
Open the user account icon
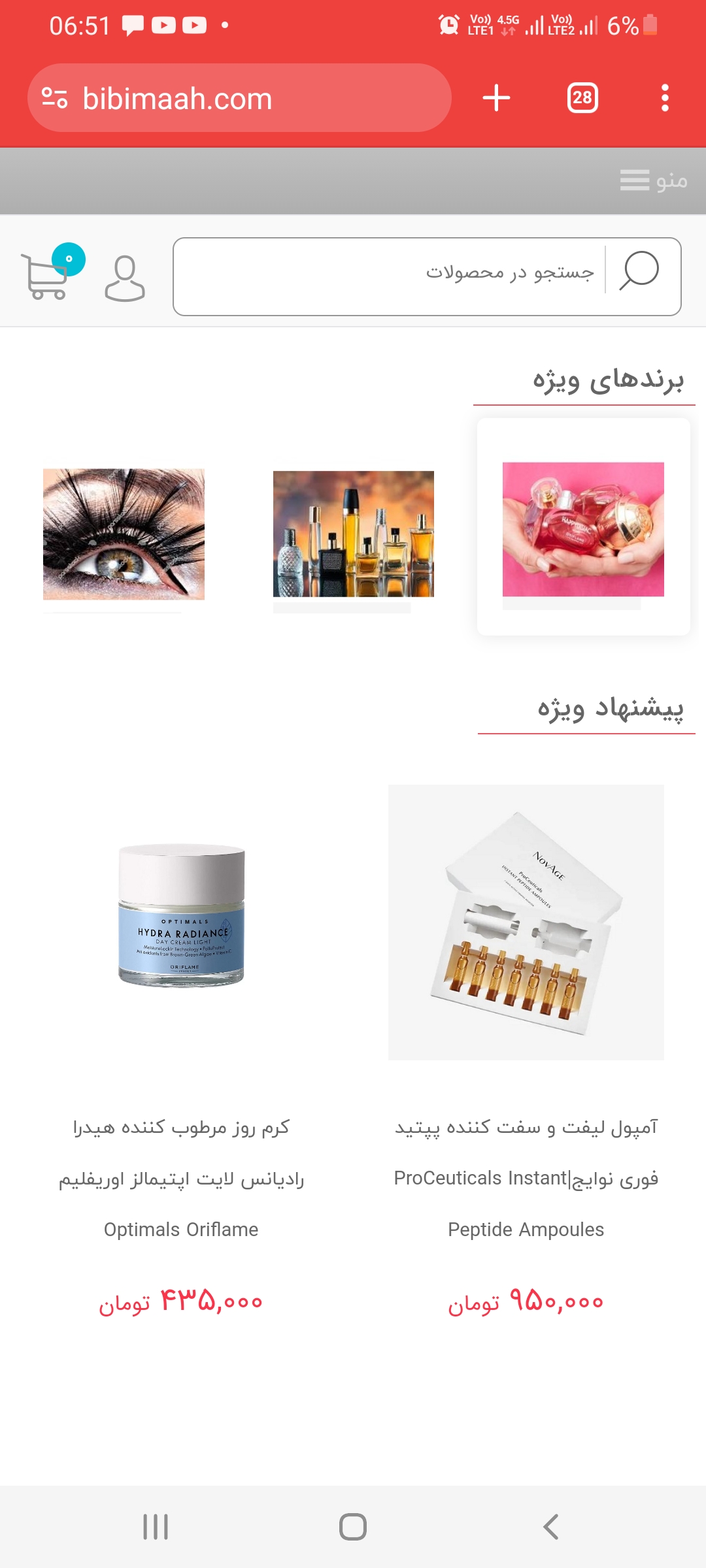tap(124, 278)
